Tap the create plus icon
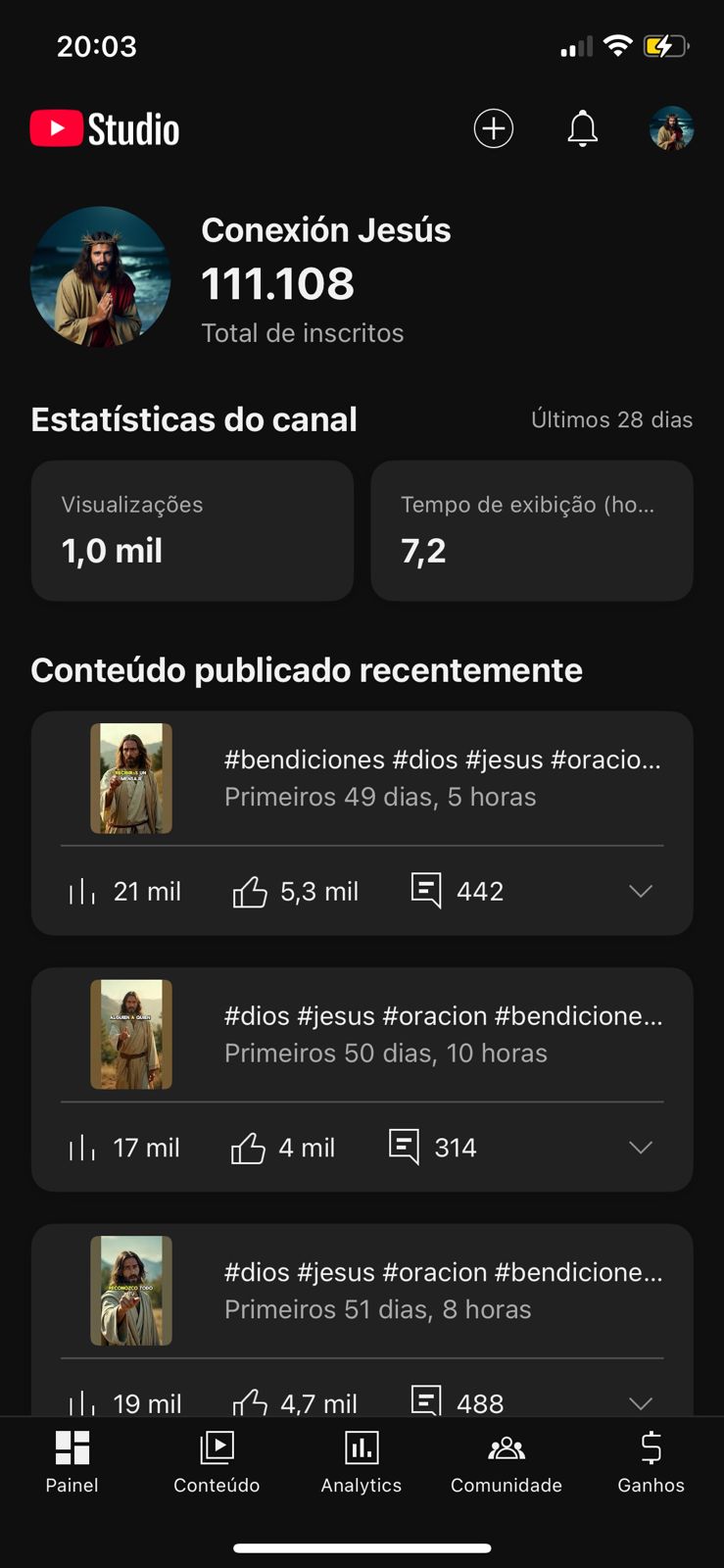 [x=494, y=128]
